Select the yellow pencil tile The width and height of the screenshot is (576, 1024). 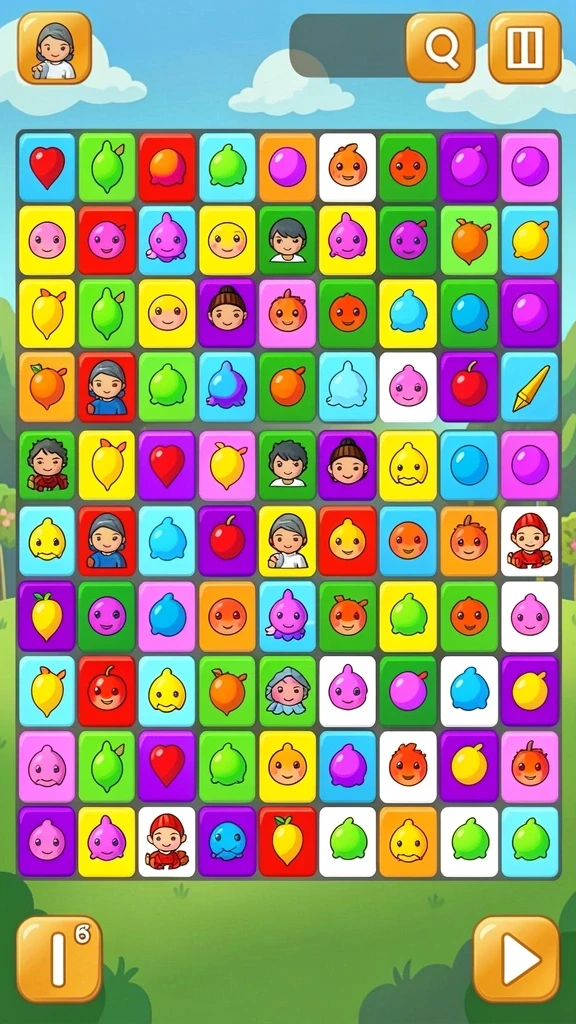click(x=530, y=388)
